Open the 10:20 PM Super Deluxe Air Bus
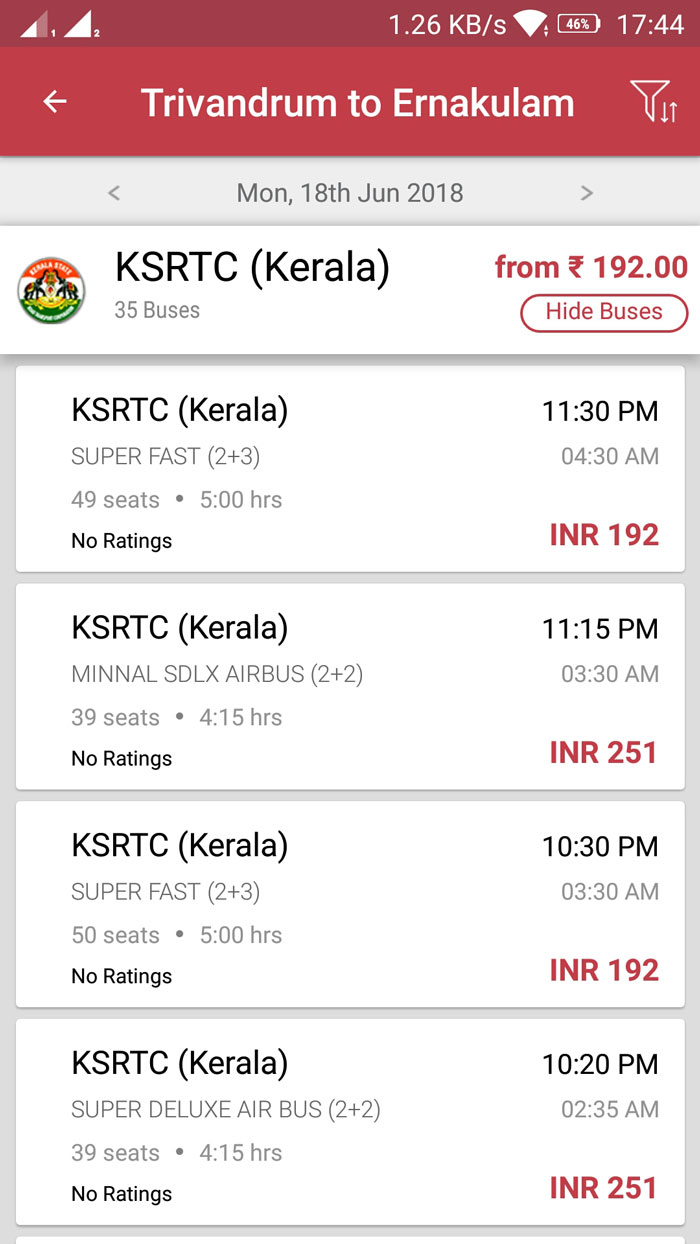 (x=350, y=1122)
